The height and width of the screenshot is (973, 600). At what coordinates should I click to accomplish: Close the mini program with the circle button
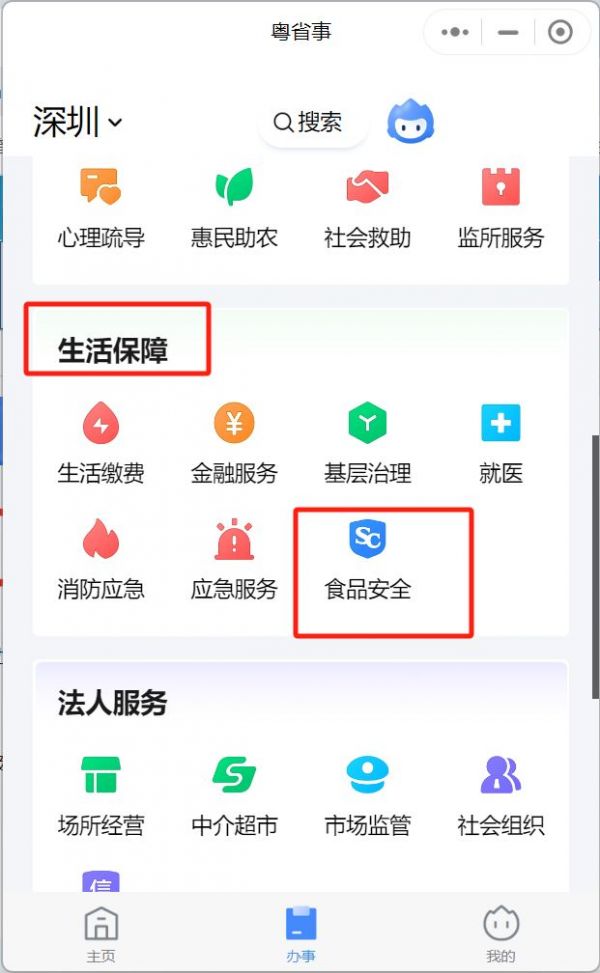(x=560, y=32)
